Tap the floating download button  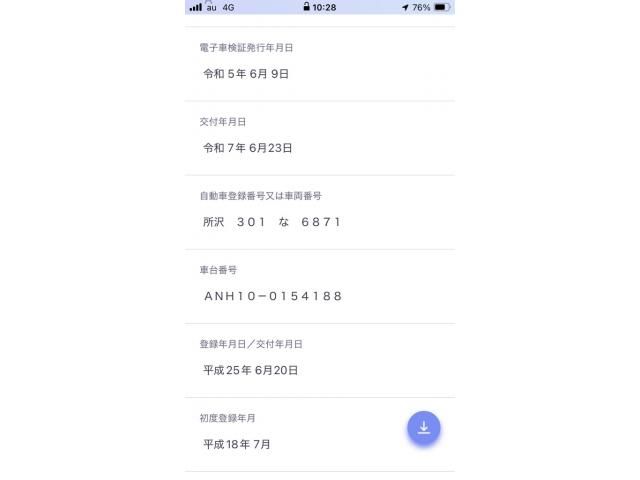(423, 428)
